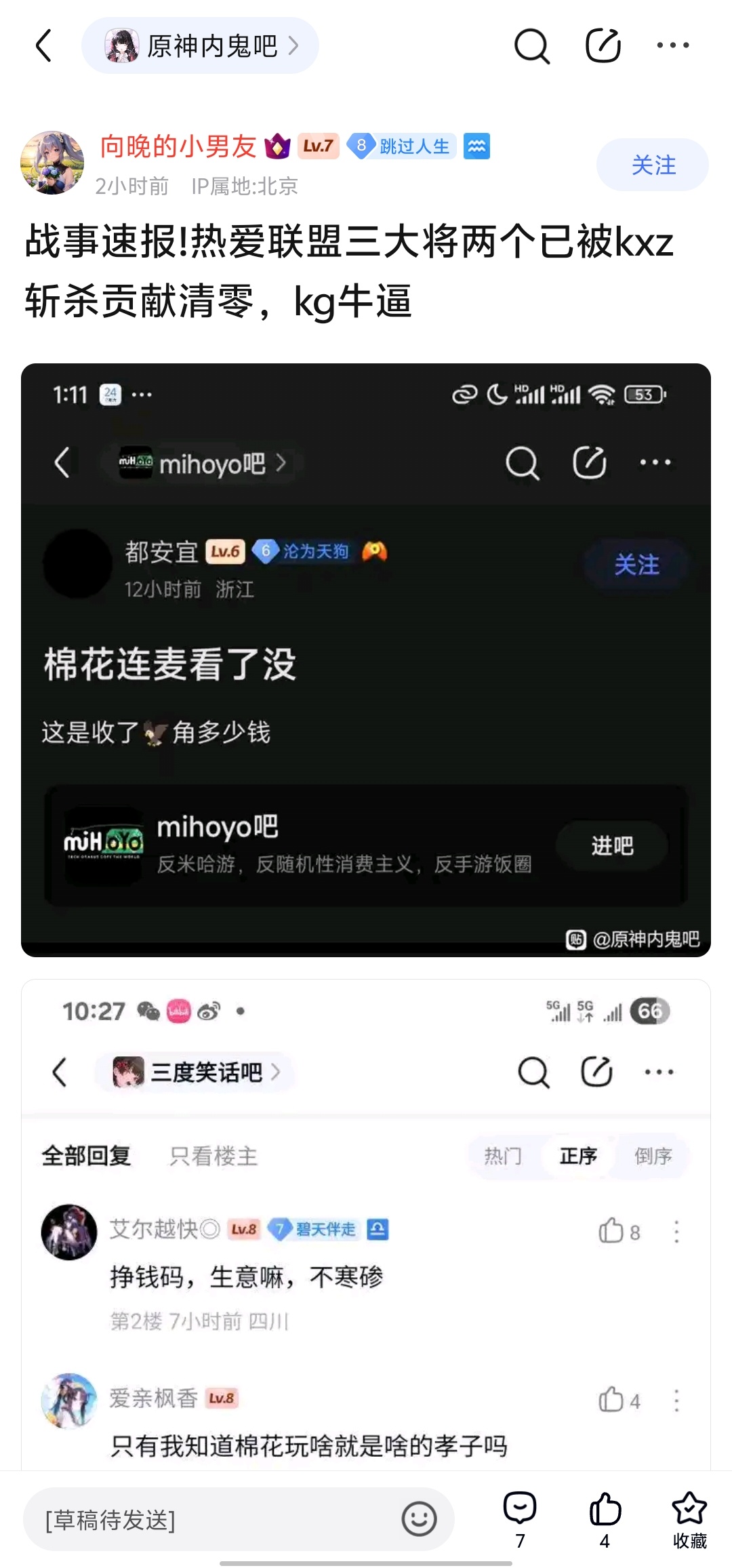Viewport: 732px width, 1568px height.
Task: Share this post via the share icon
Action: point(603,45)
